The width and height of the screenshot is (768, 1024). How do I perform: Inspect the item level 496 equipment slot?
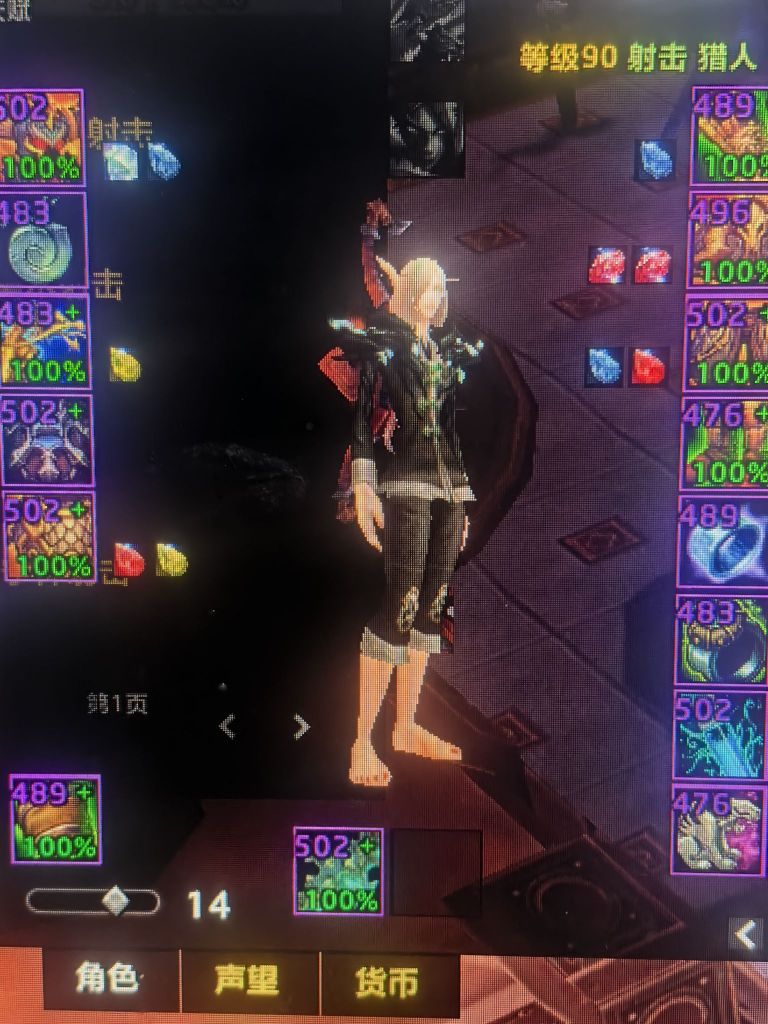pos(727,240)
